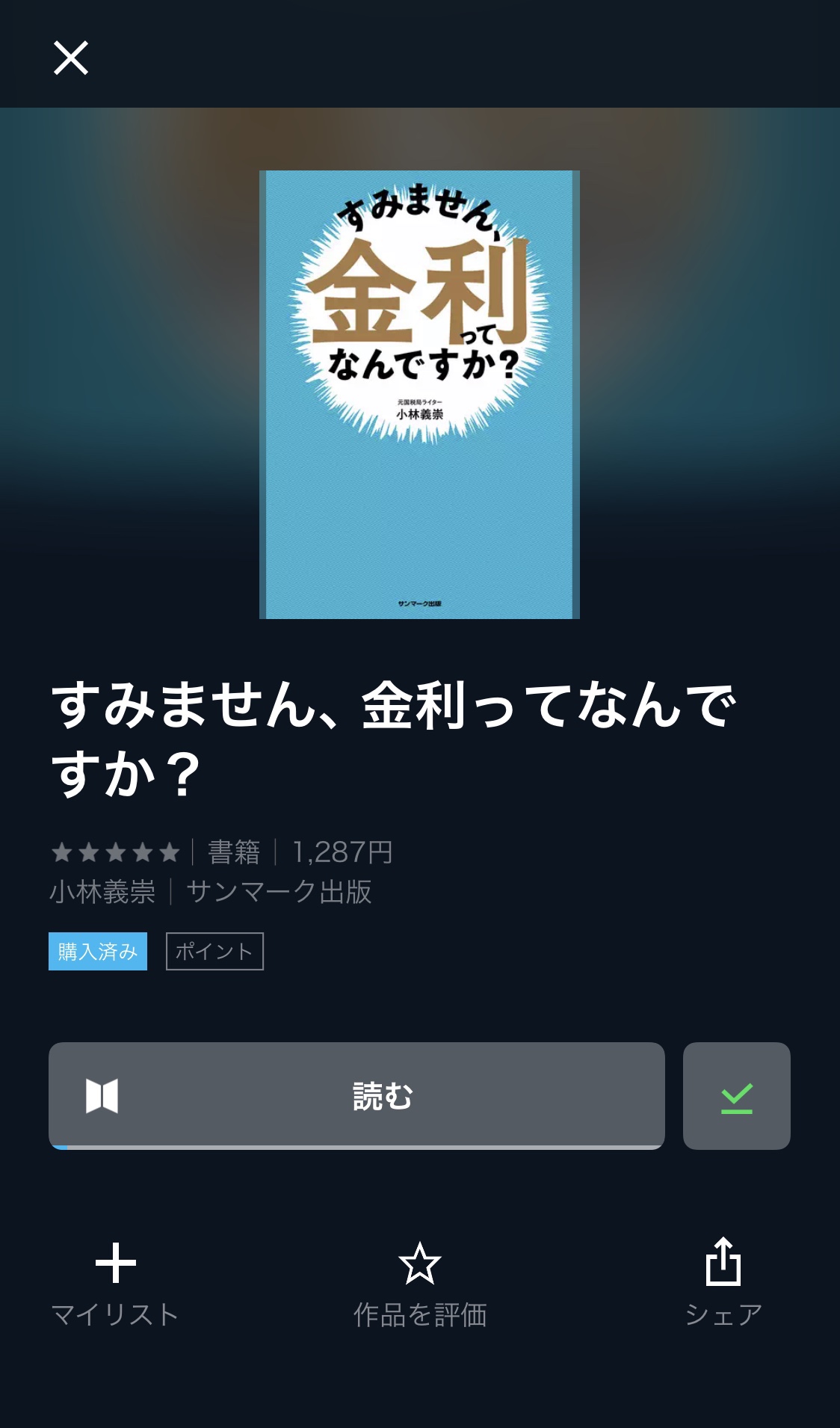840x1428 pixels.
Task: Open the book cover image
Action: (x=419, y=394)
